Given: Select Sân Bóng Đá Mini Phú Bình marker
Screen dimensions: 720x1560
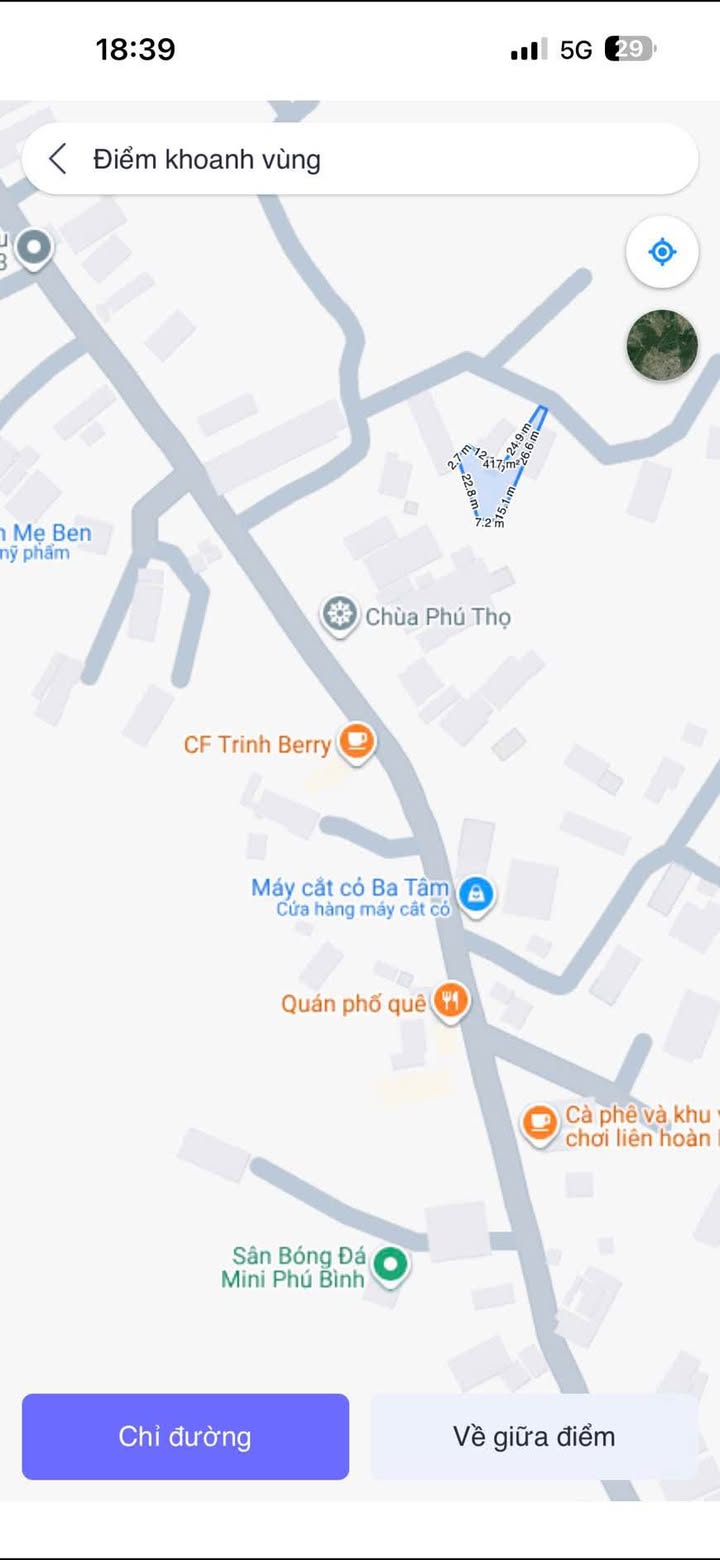Looking at the screenshot, I should (x=391, y=1266).
